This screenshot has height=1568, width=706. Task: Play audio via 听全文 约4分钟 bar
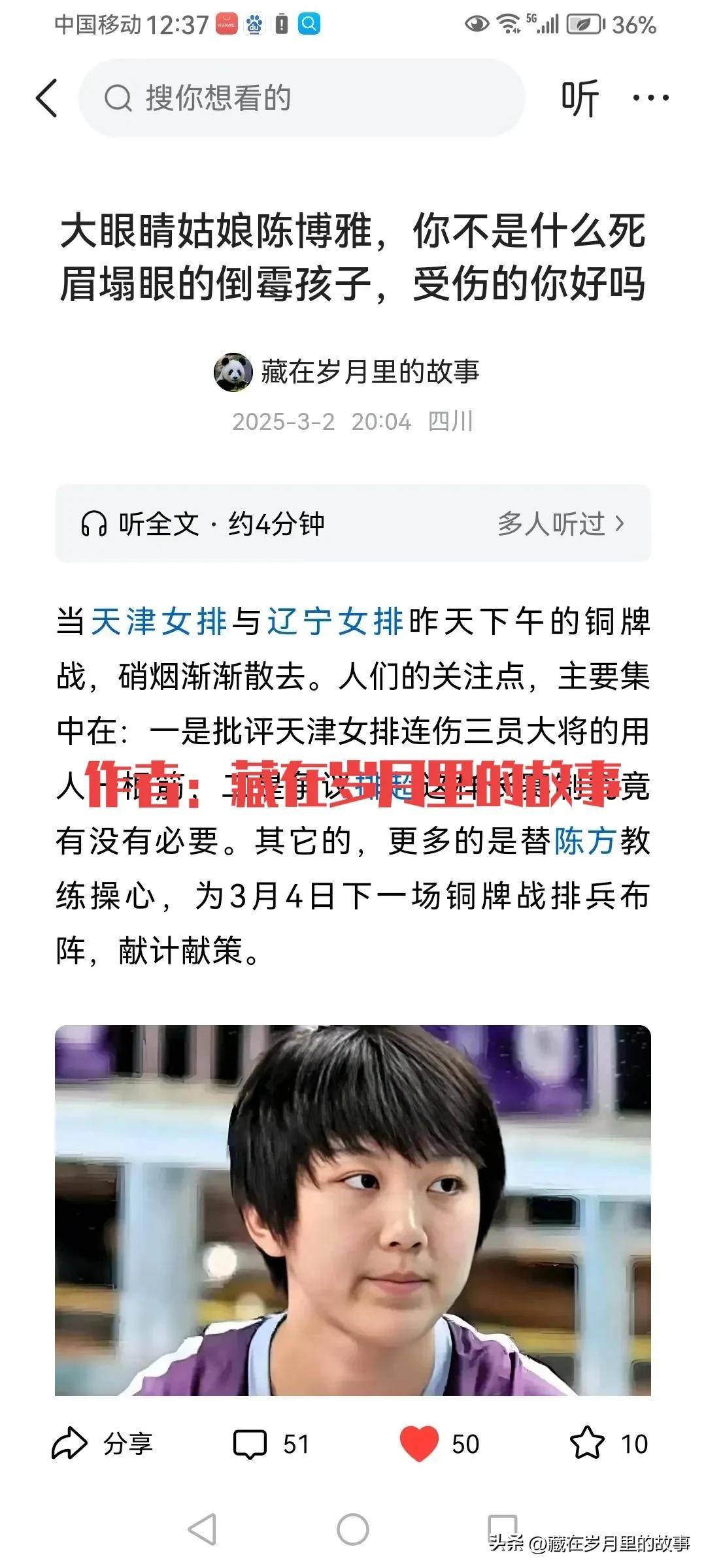[x=203, y=523]
